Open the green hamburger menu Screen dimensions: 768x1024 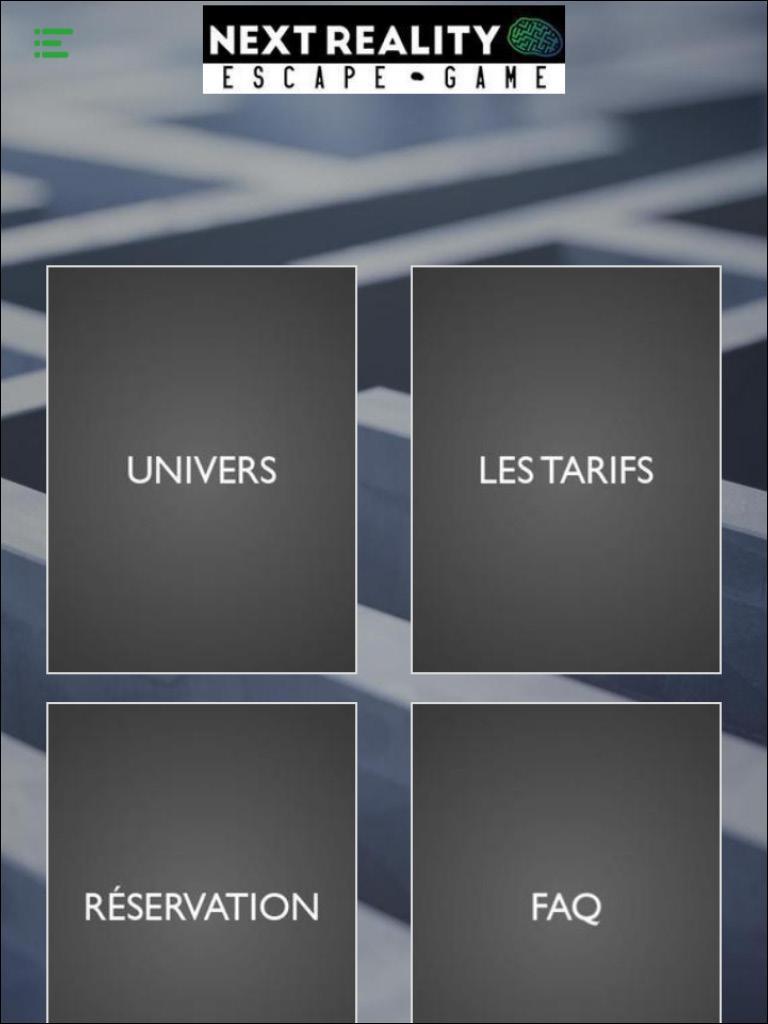[x=53, y=43]
